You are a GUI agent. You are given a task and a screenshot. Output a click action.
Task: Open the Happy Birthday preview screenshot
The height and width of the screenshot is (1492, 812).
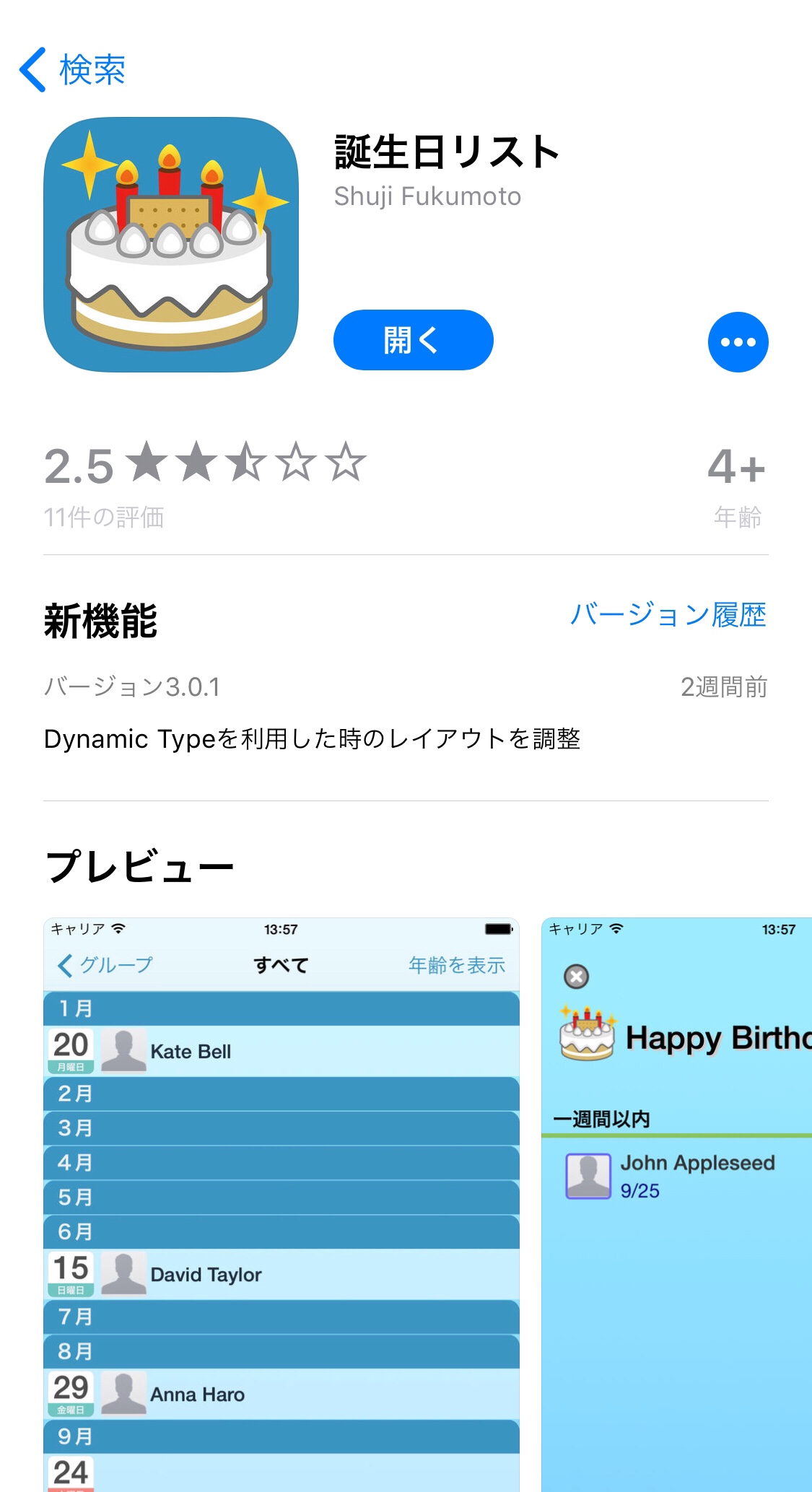[676, 1198]
